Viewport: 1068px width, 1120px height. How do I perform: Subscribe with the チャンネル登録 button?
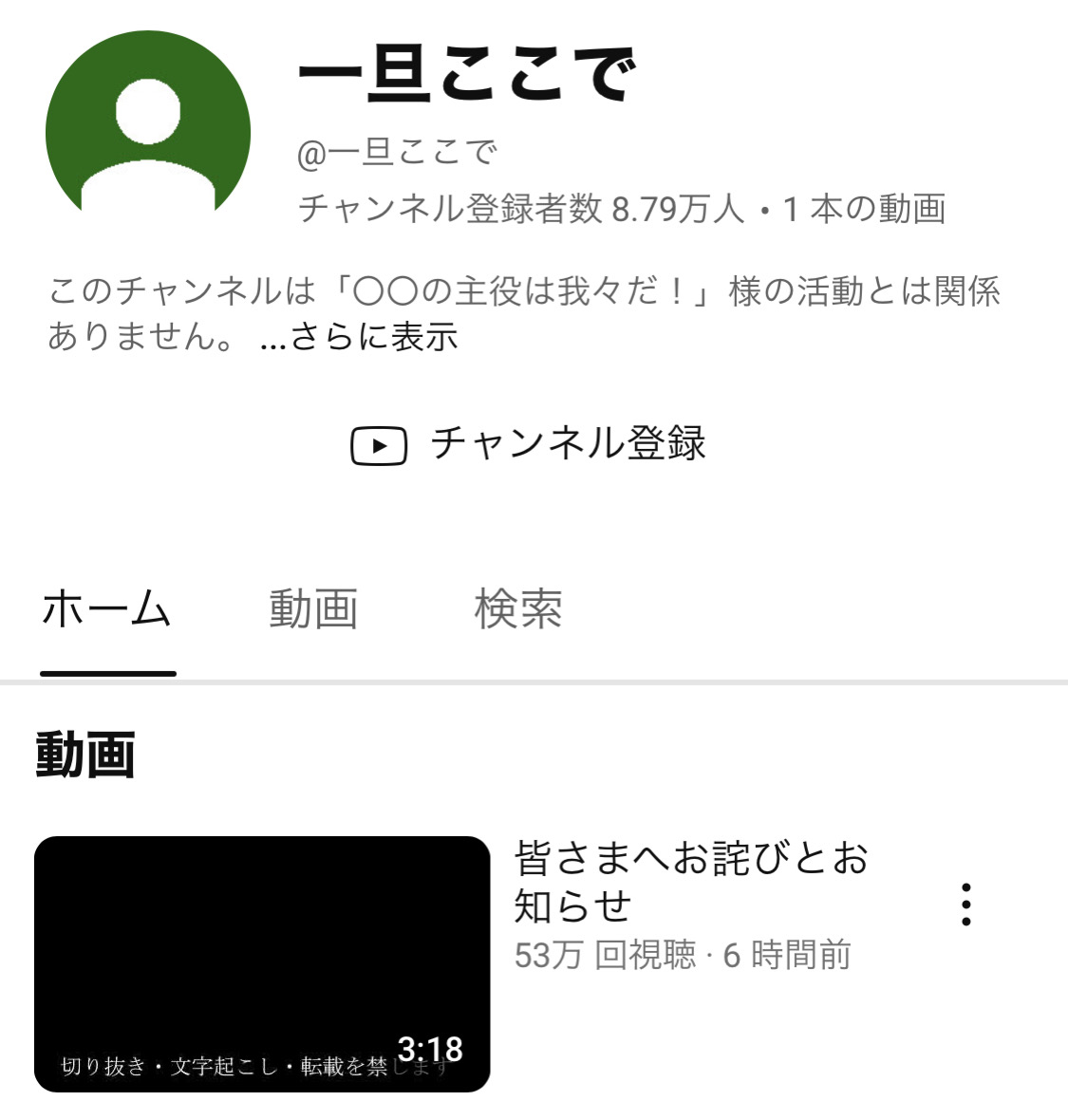click(528, 443)
